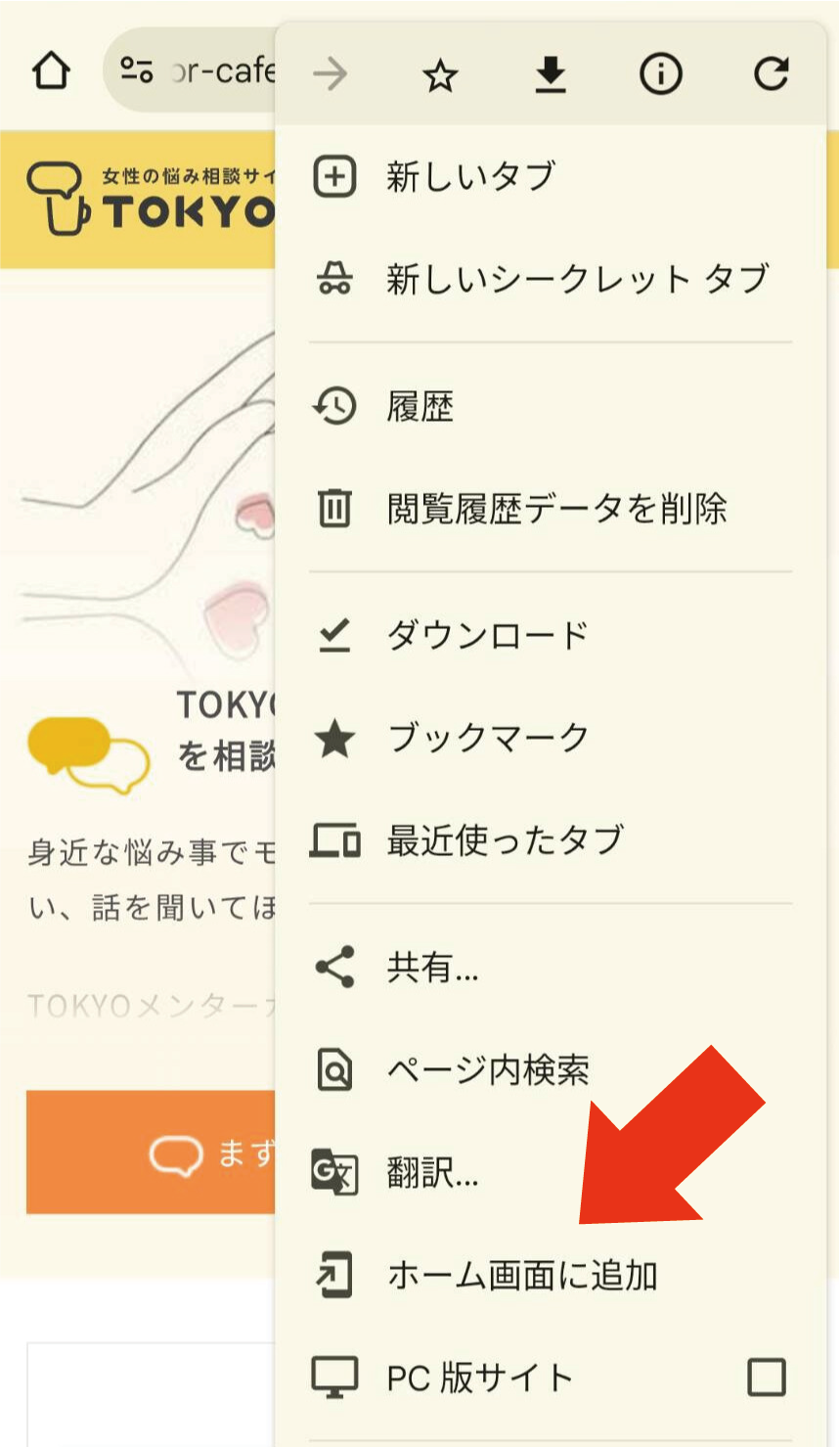Choose 共有… to share the page
The width and height of the screenshot is (840, 1447).
point(432,968)
